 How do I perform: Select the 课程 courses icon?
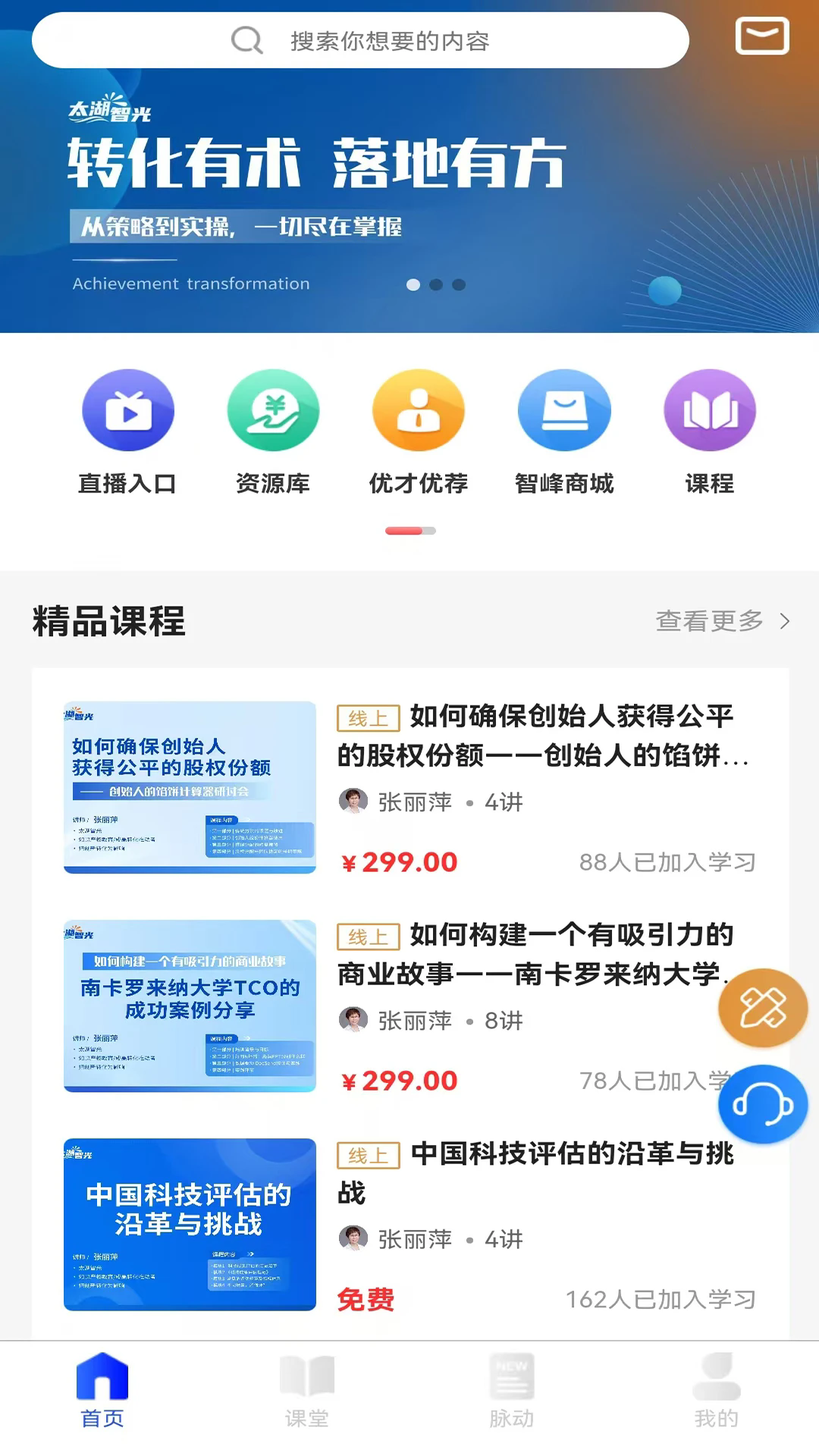pyautogui.click(x=710, y=409)
